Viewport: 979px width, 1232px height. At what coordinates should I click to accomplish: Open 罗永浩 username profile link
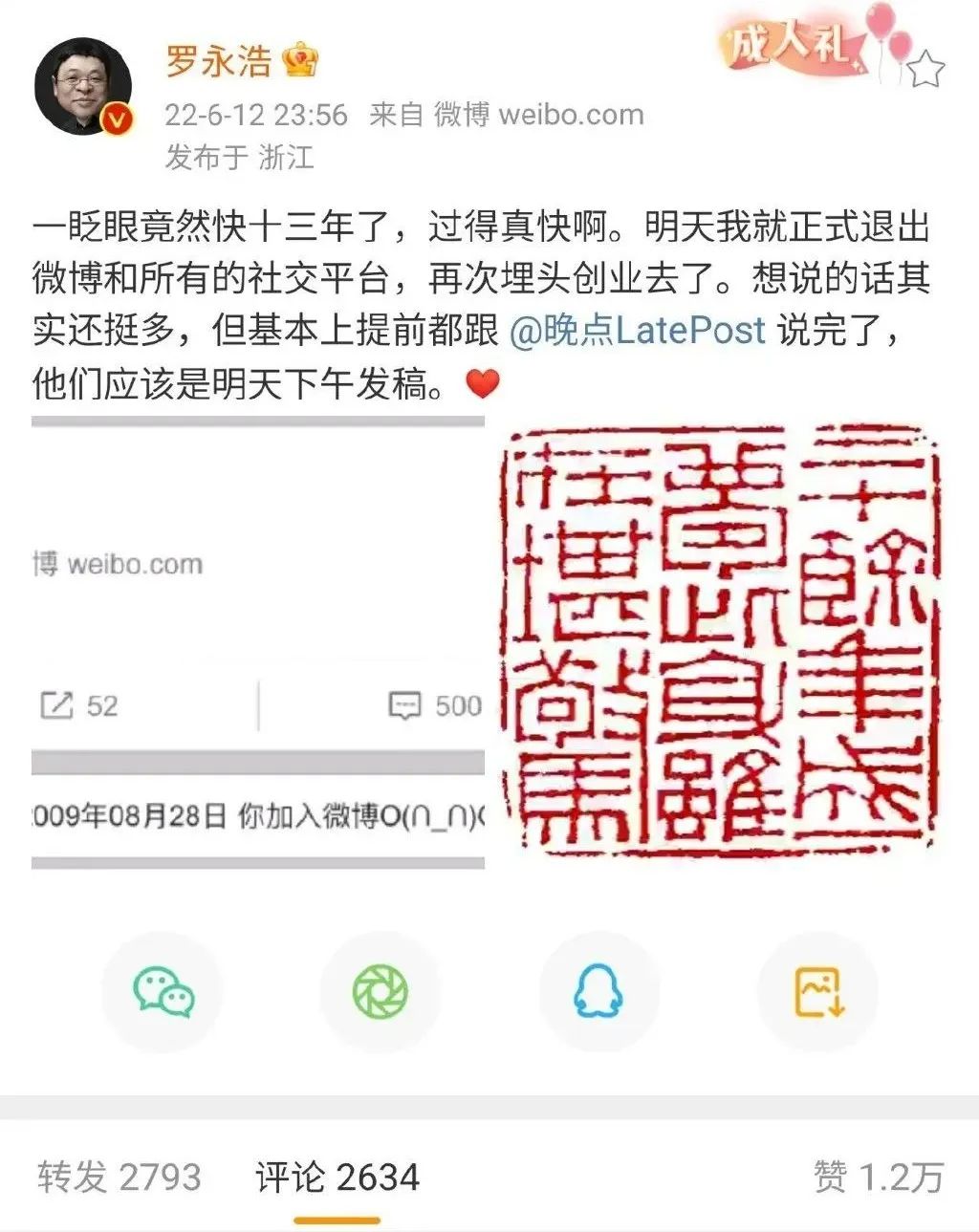(218, 61)
